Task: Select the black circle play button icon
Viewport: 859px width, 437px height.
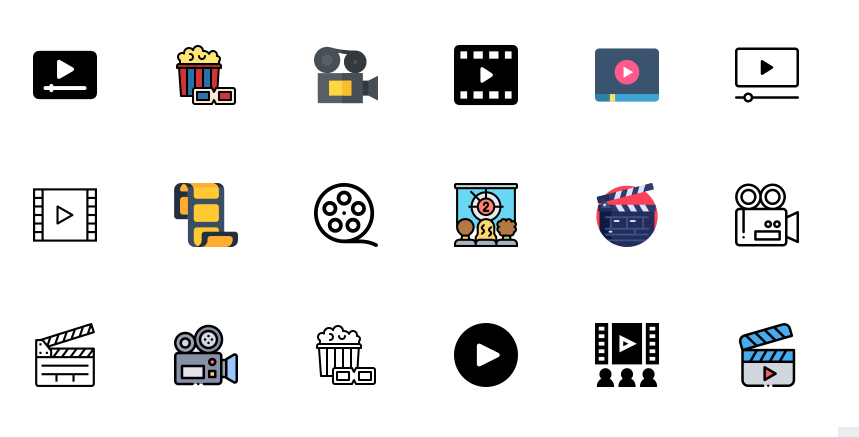Action: click(x=486, y=355)
